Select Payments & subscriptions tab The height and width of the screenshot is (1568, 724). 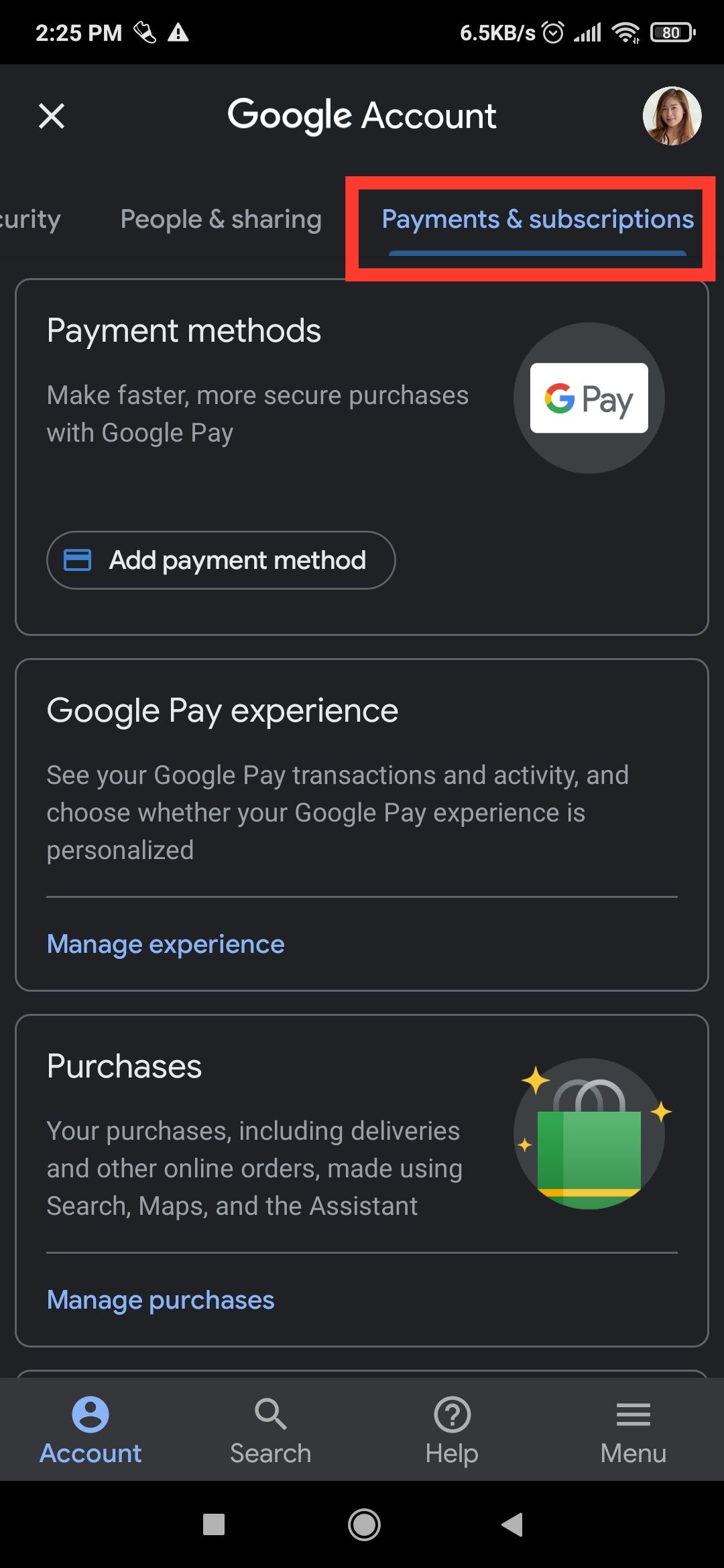pos(537,220)
